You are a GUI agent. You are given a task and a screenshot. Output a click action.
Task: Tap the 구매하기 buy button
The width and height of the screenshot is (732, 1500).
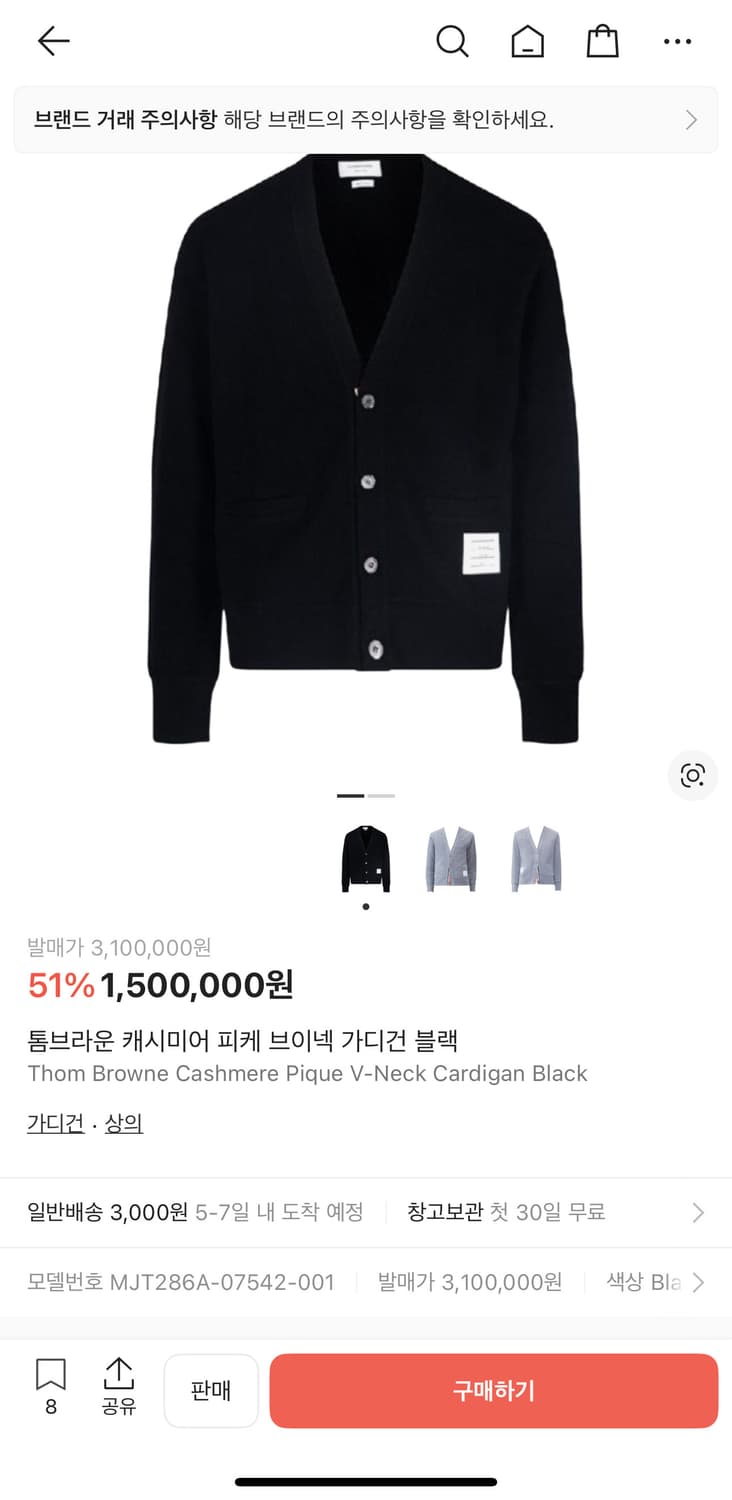493,1390
